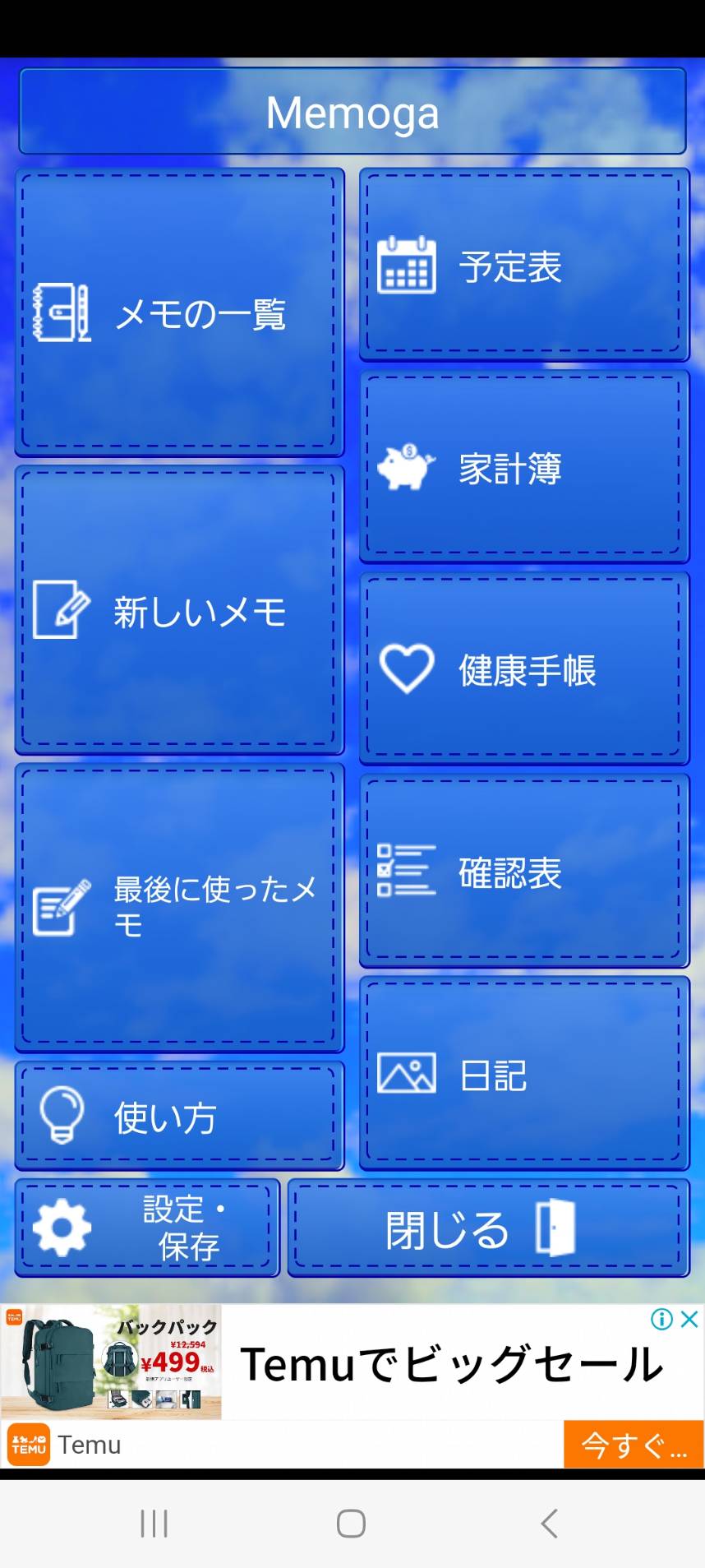Close the Temu ad banner
The height and width of the screenshot is (1568, 705).
(x=690, y=1319)
